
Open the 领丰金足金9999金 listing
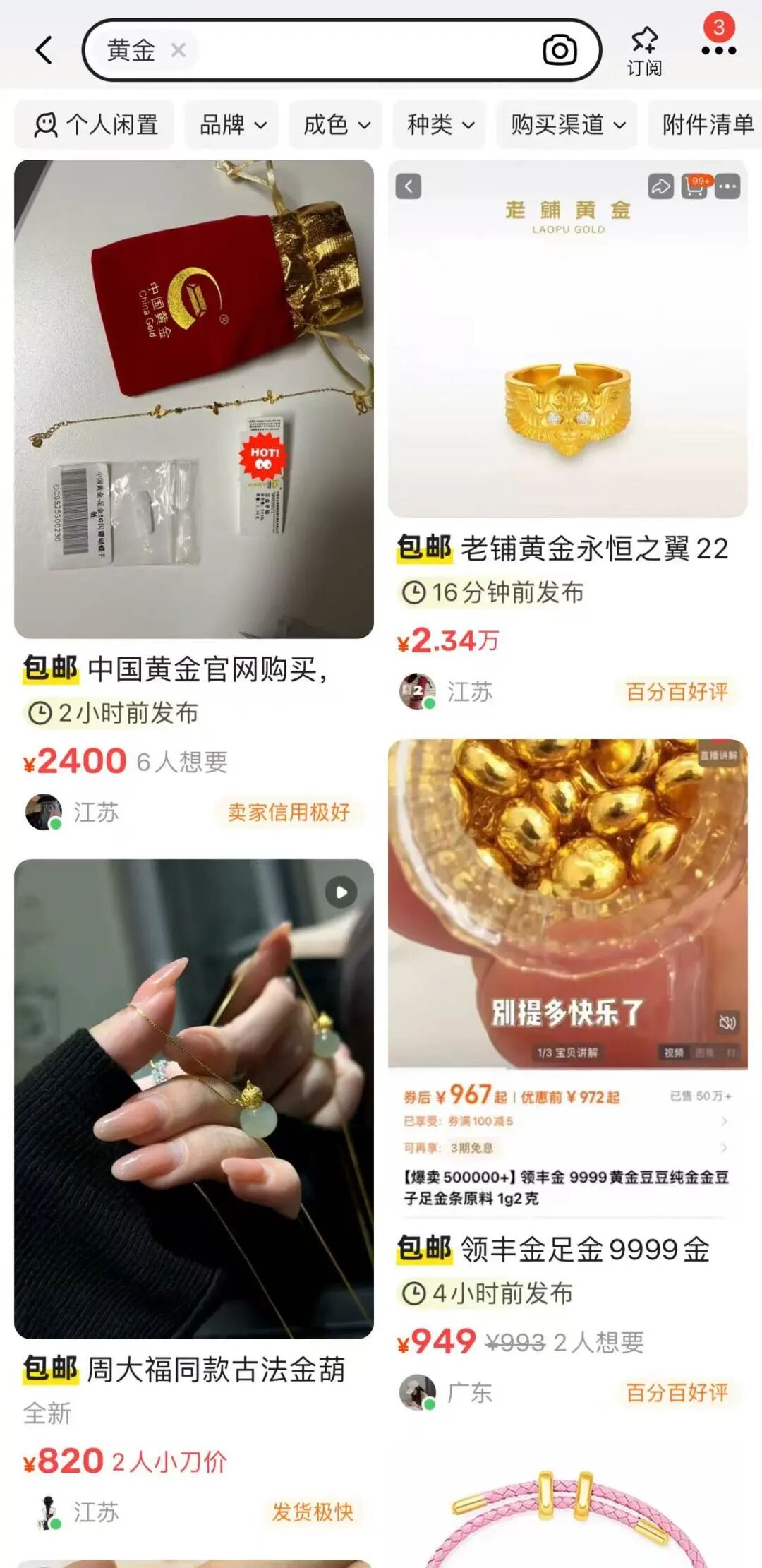568,904
